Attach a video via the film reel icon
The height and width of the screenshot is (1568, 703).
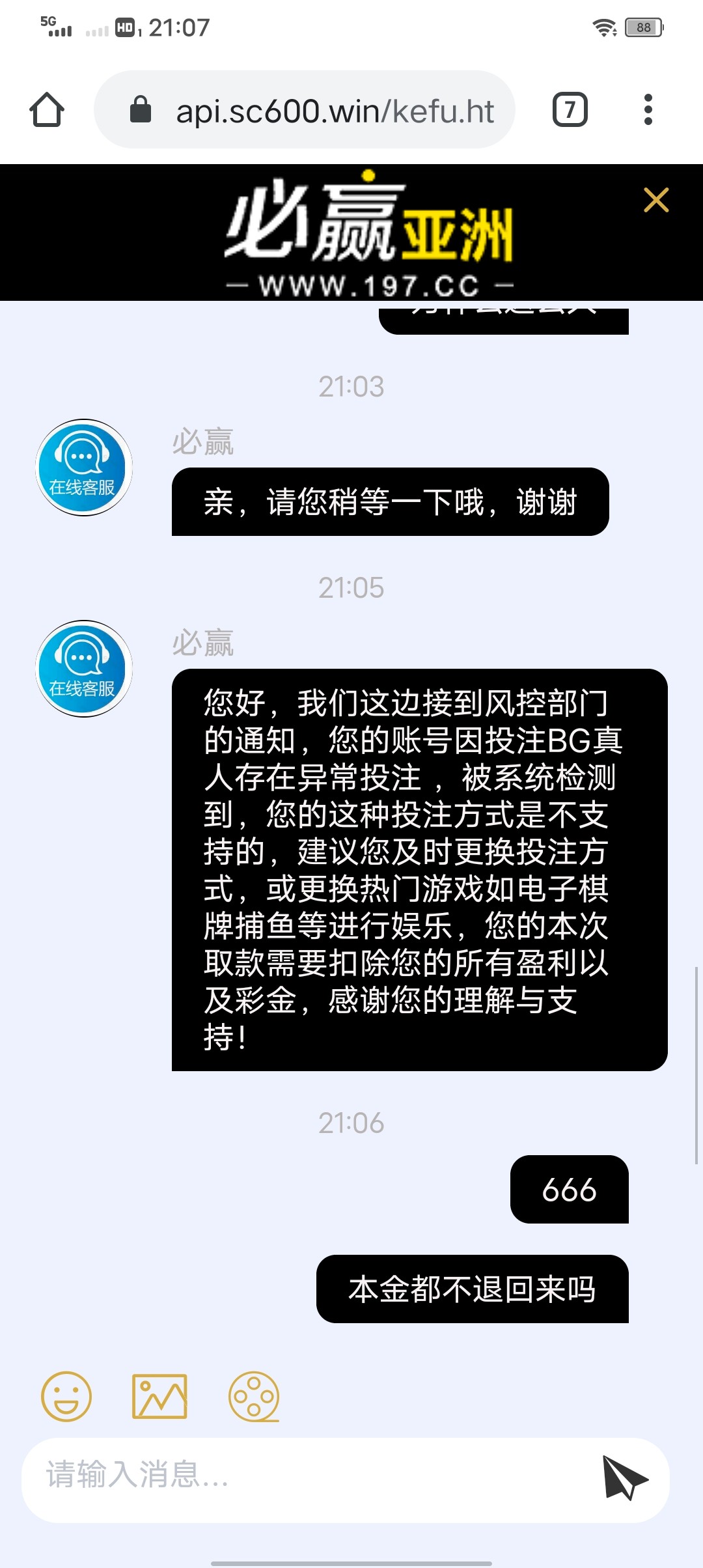tap(254, 1396)
